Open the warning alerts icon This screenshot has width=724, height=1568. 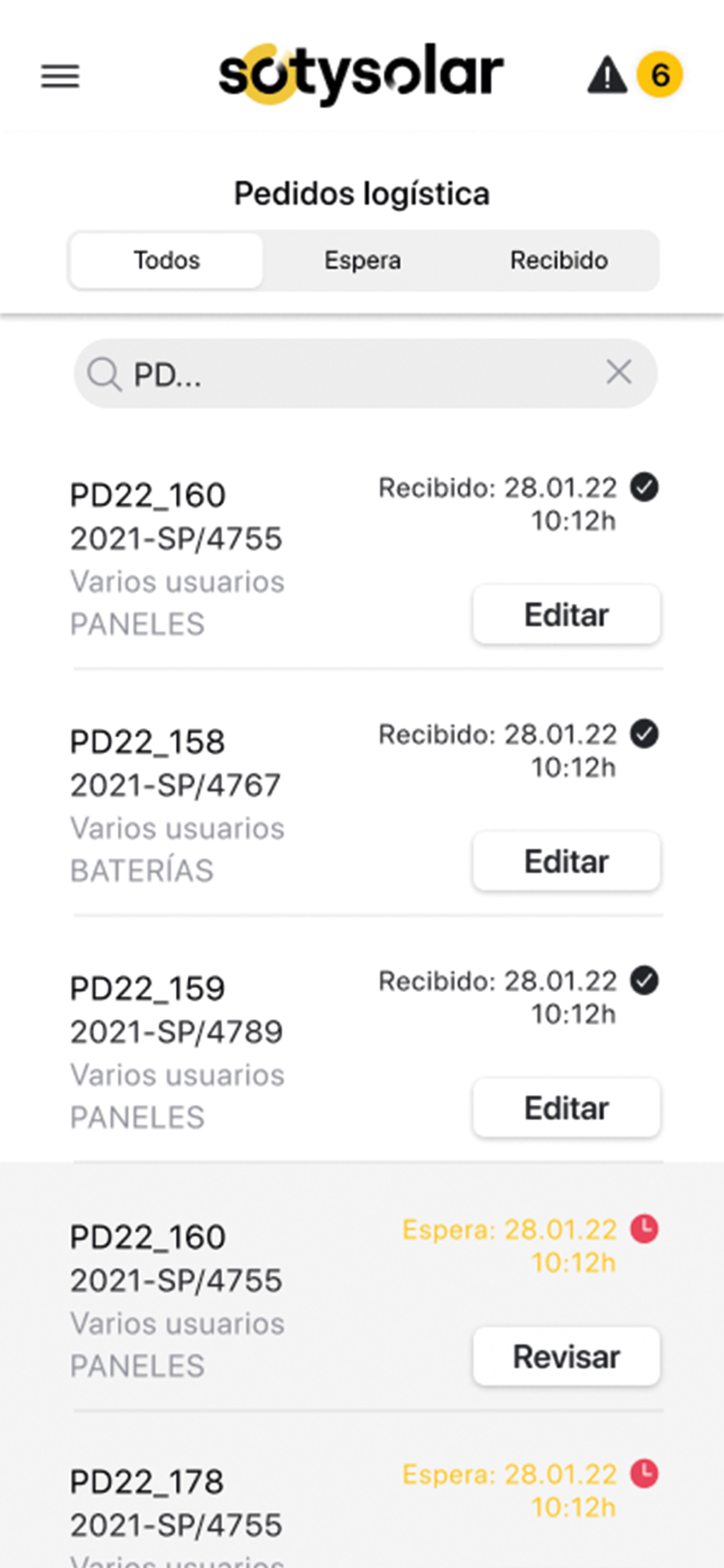click(x=607, y=75)
